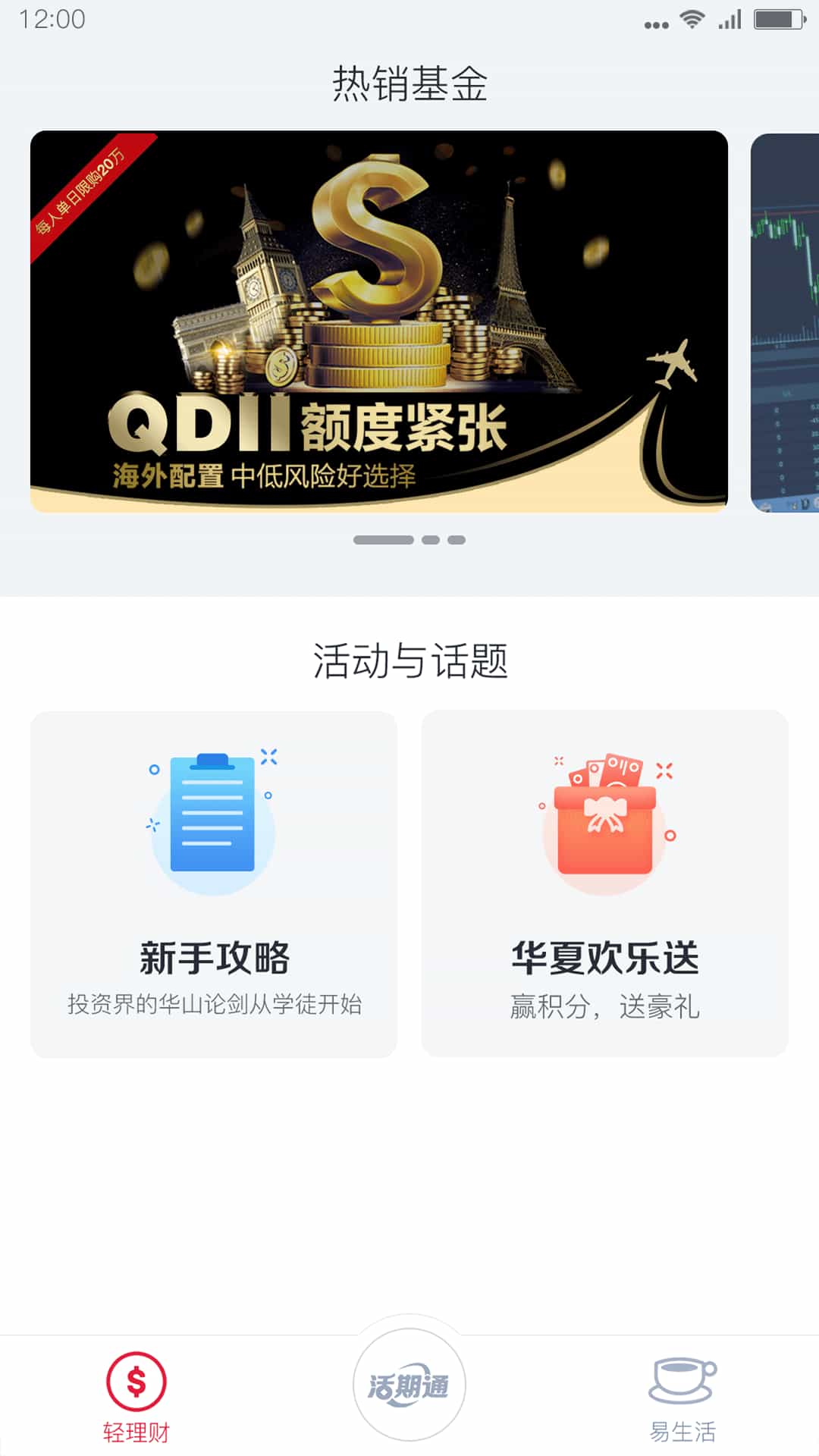The width and height of the screenshot is (819, 1456).
Task: Open the 活期通 center button
Action: point(409,1385)
